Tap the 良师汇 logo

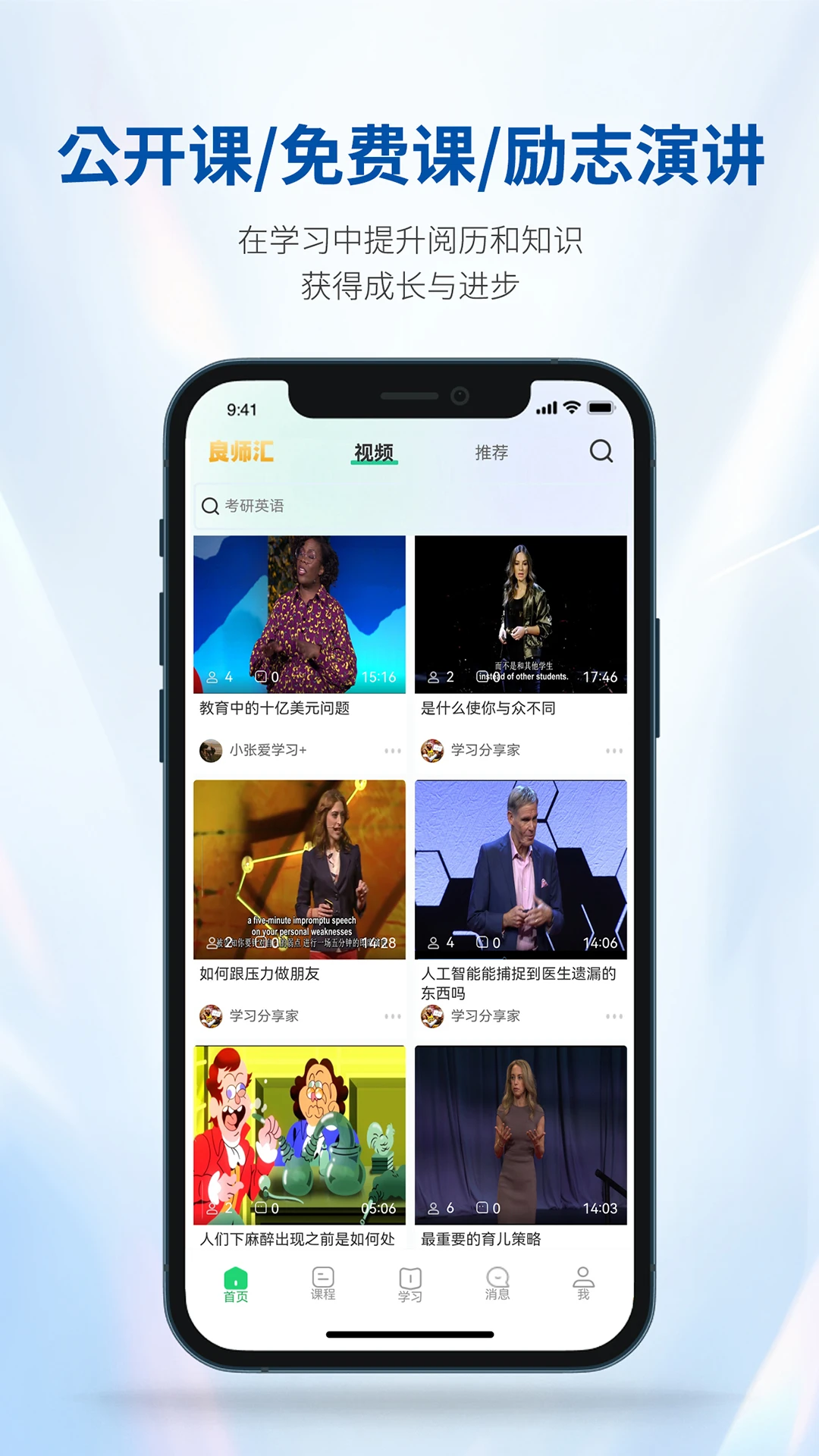tap(244, 453)
